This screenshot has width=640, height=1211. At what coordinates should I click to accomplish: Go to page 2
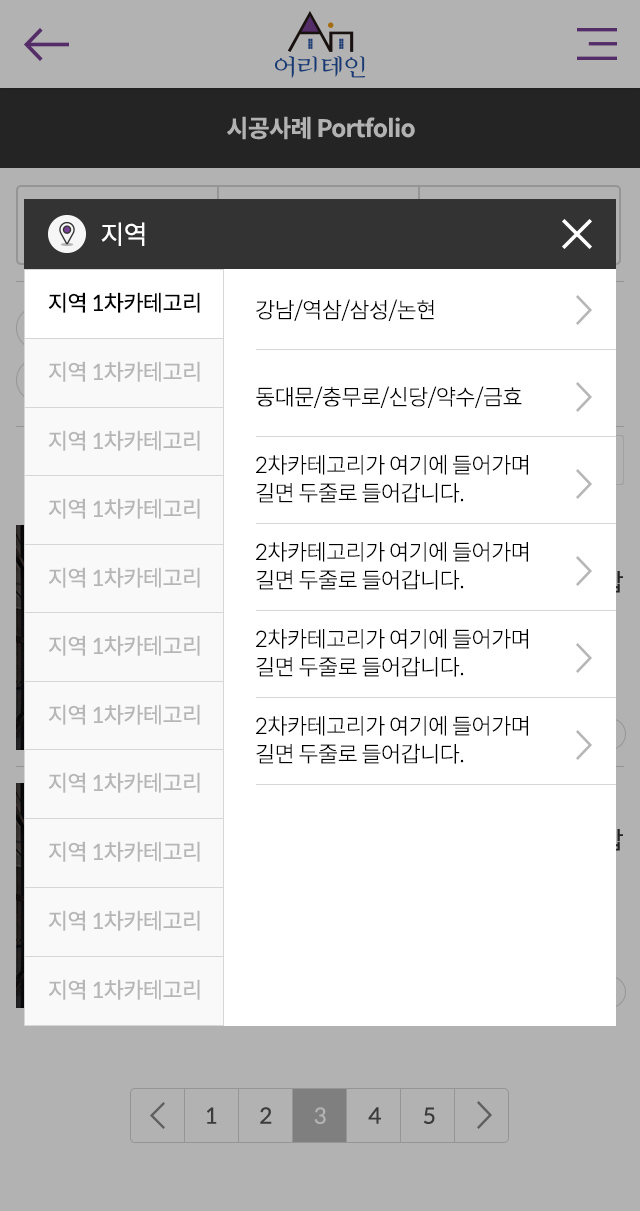[x=266, y=1115]
